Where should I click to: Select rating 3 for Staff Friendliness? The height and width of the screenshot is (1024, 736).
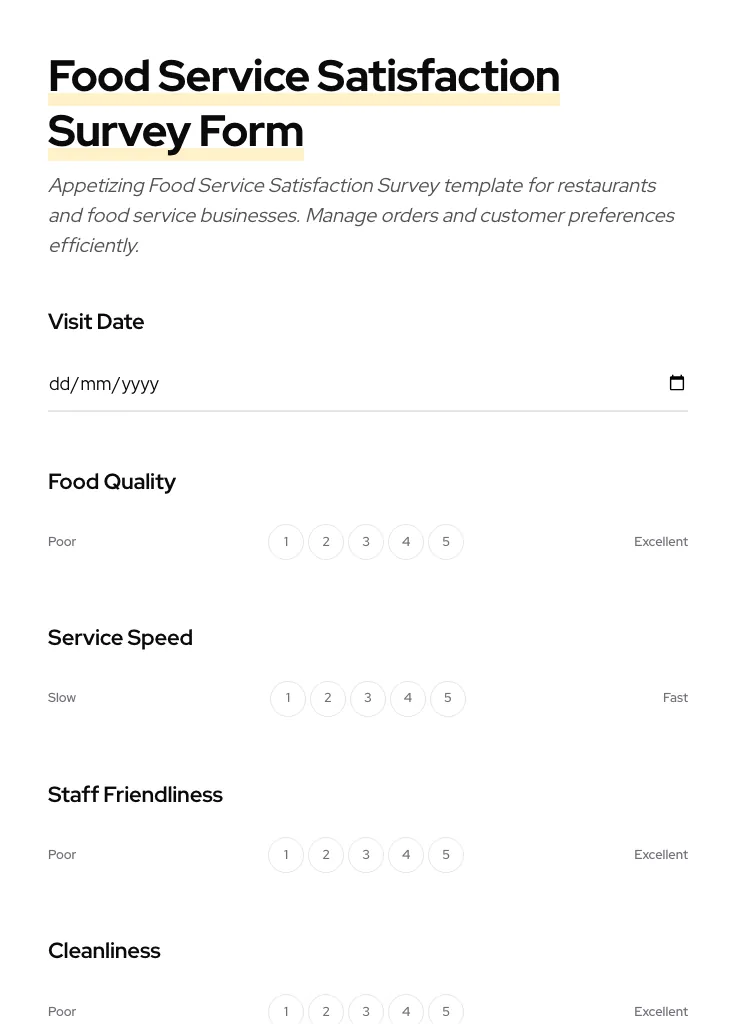[366, 854]
